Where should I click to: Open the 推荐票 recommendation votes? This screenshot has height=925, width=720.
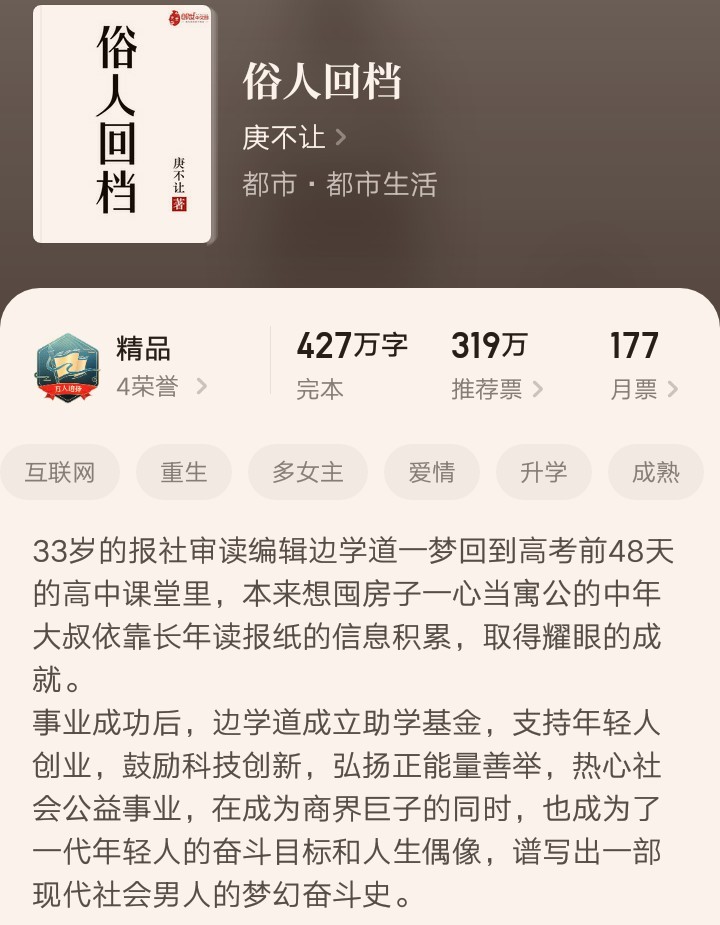pos(496,389)
